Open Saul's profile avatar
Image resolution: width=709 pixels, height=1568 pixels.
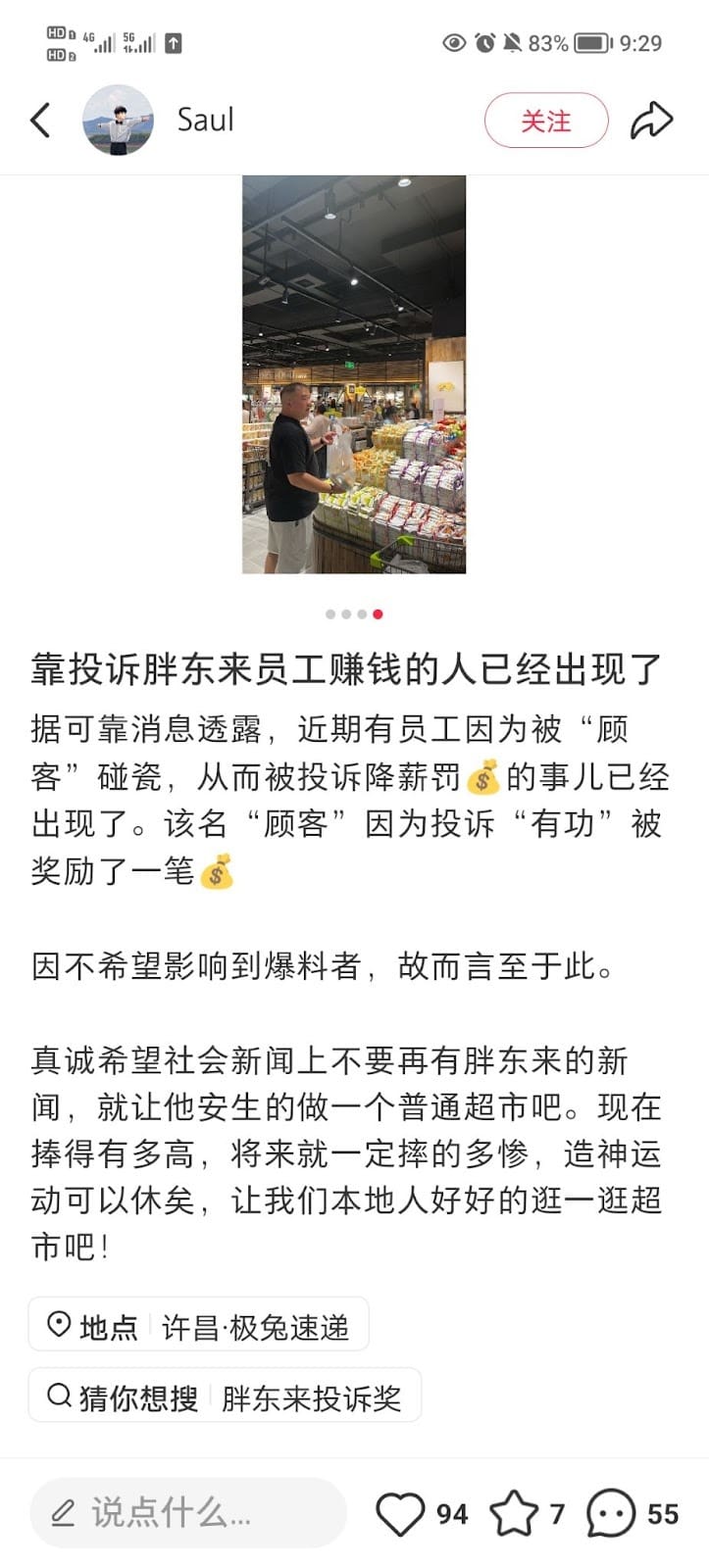[x=118, y=121]
